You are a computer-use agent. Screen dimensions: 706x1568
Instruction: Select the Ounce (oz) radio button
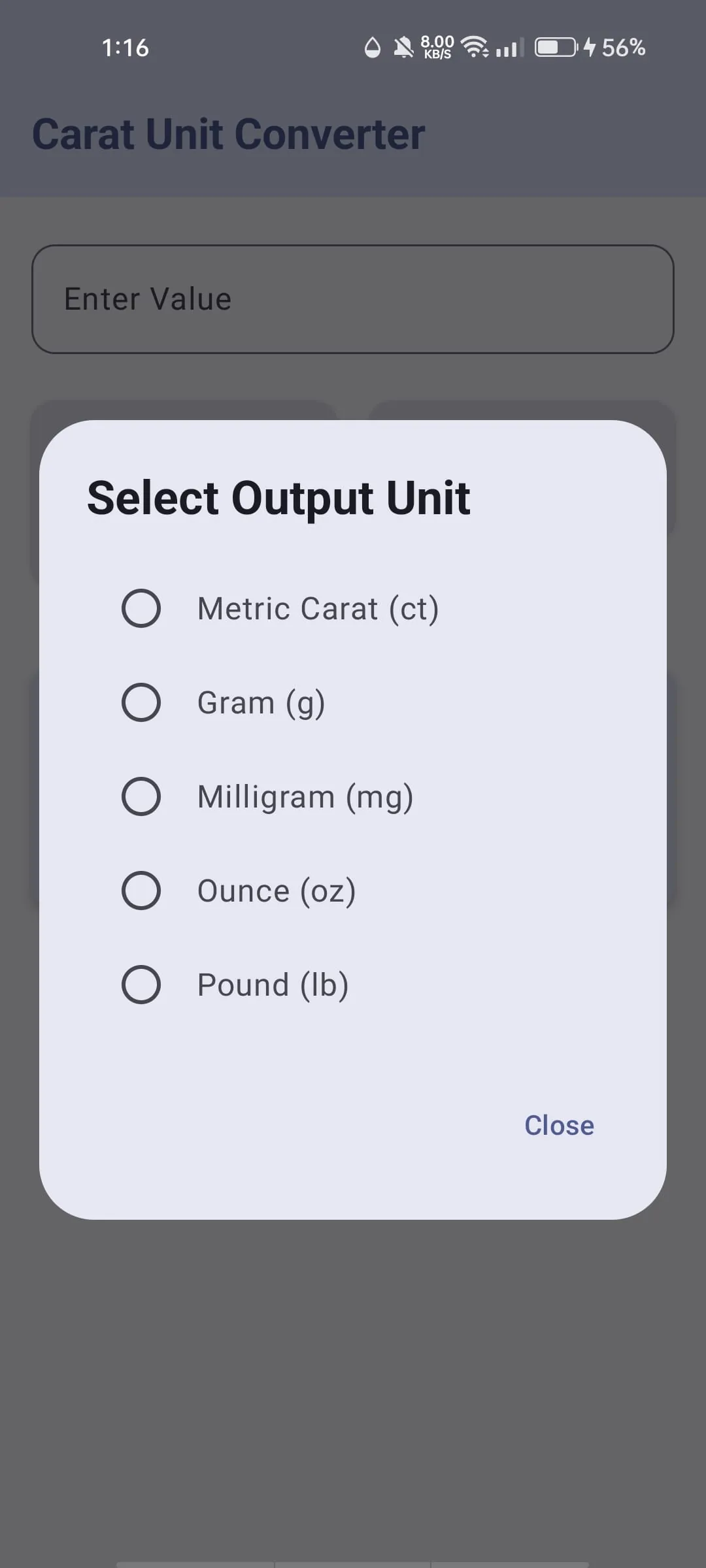coord(142,889)
